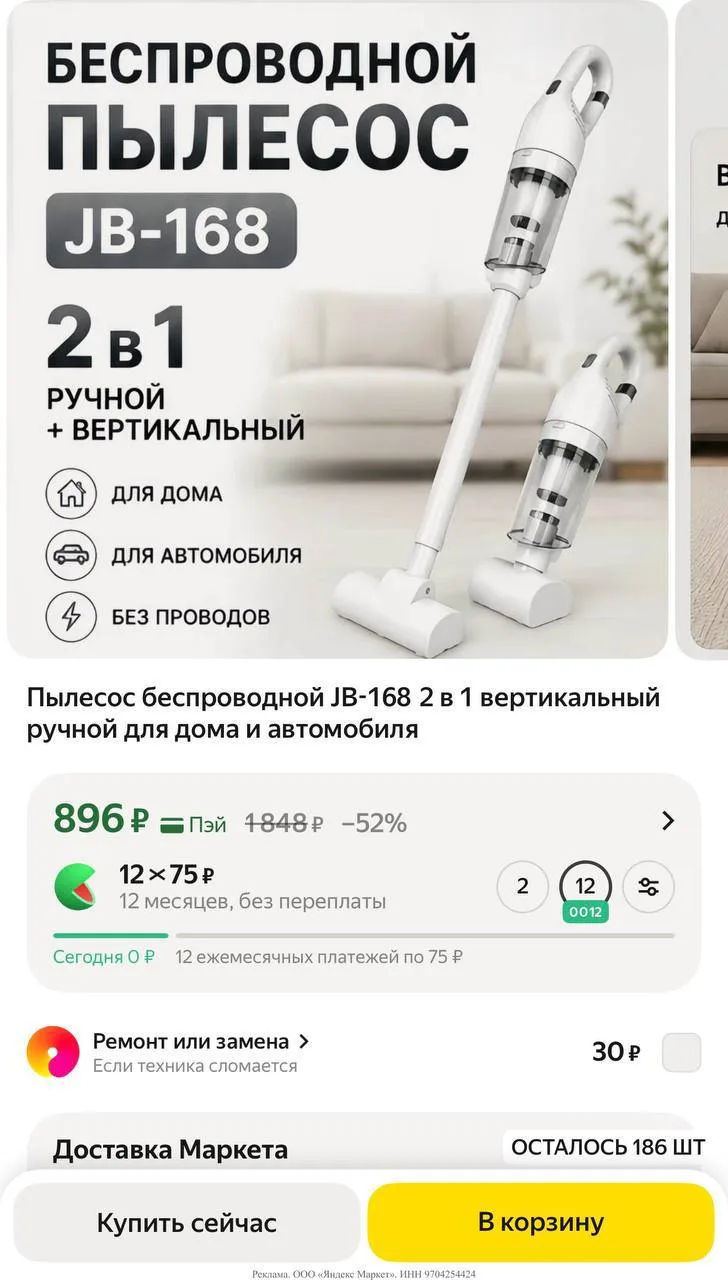Select the 2-month installment option
Image resolution: width=728 pixels, height=1280 pixels.
(x=522, y=887)
